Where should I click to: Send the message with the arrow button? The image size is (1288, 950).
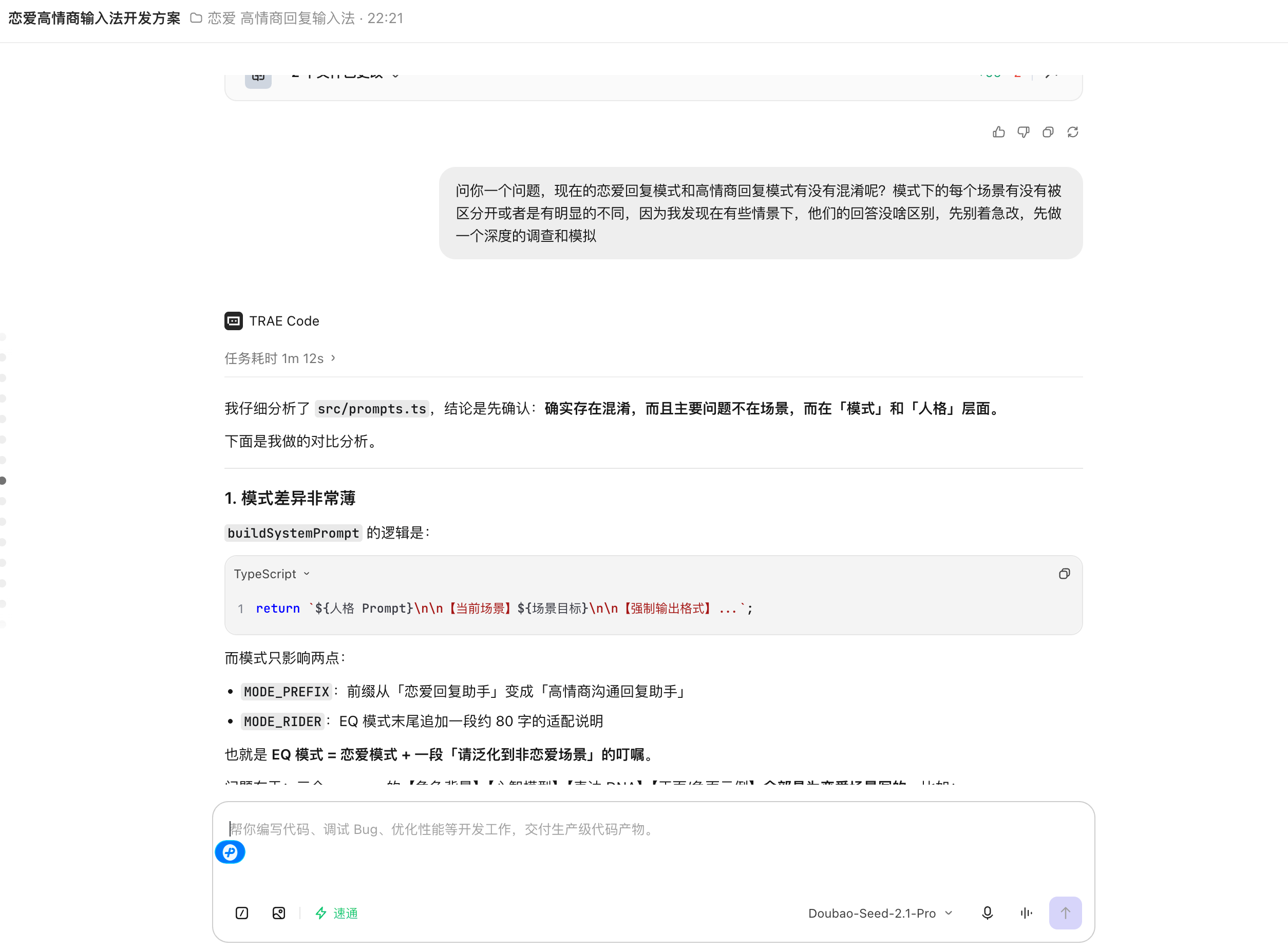pyautogui.click(x=1066, y=913)
